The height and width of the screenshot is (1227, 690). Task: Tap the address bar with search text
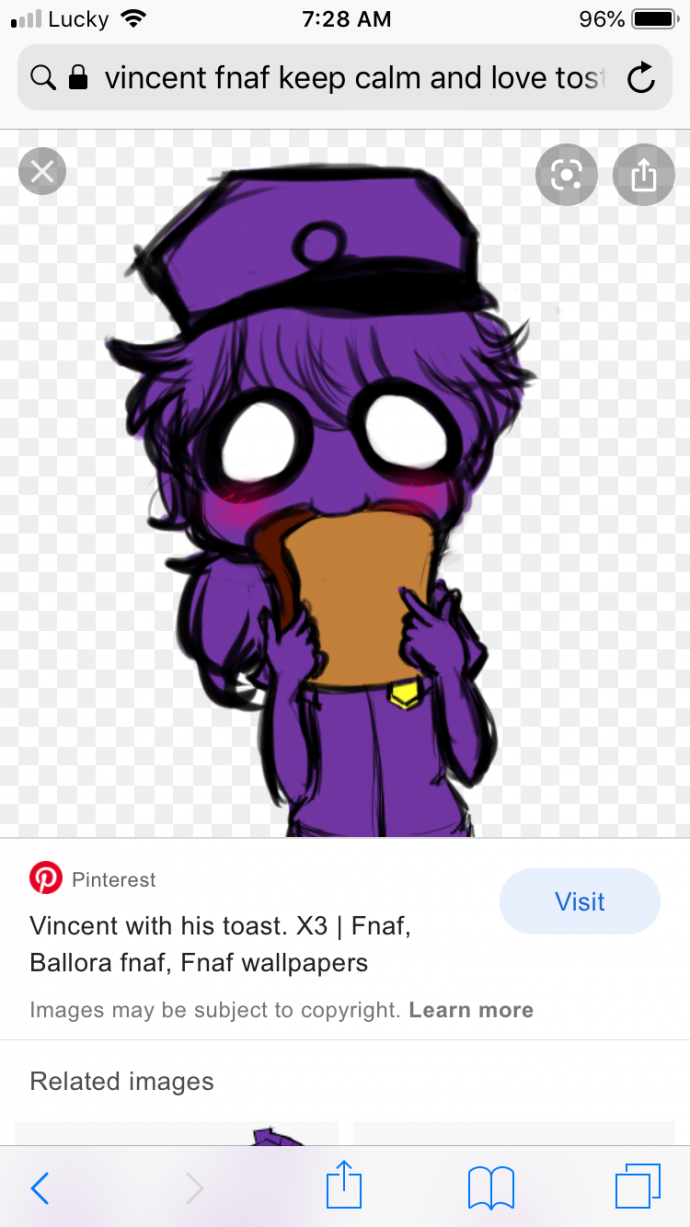[340, 78]
